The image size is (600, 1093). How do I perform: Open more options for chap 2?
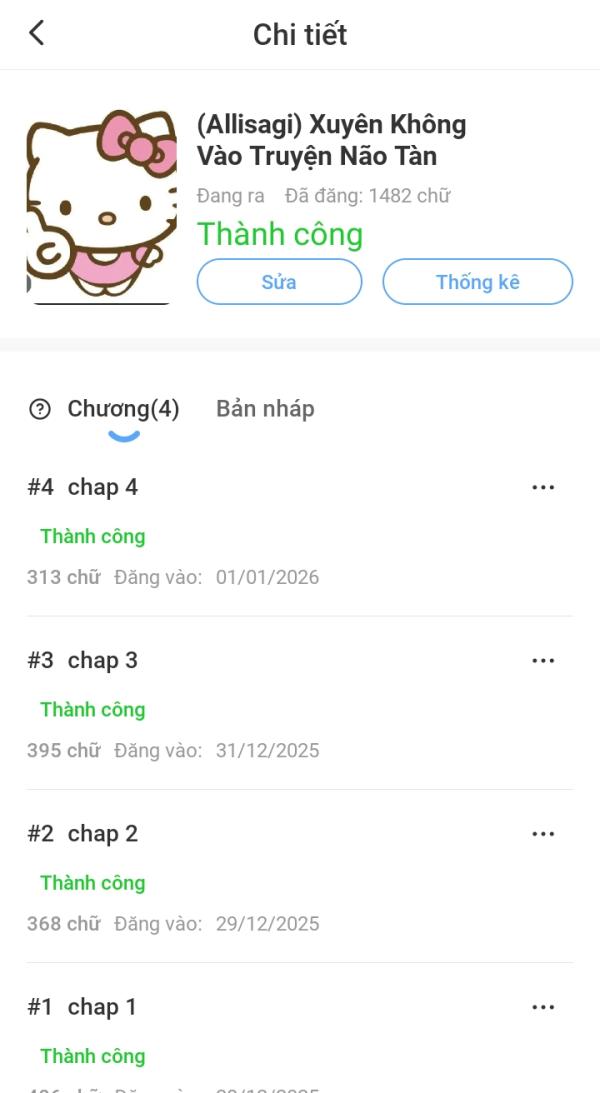point(543,833)
